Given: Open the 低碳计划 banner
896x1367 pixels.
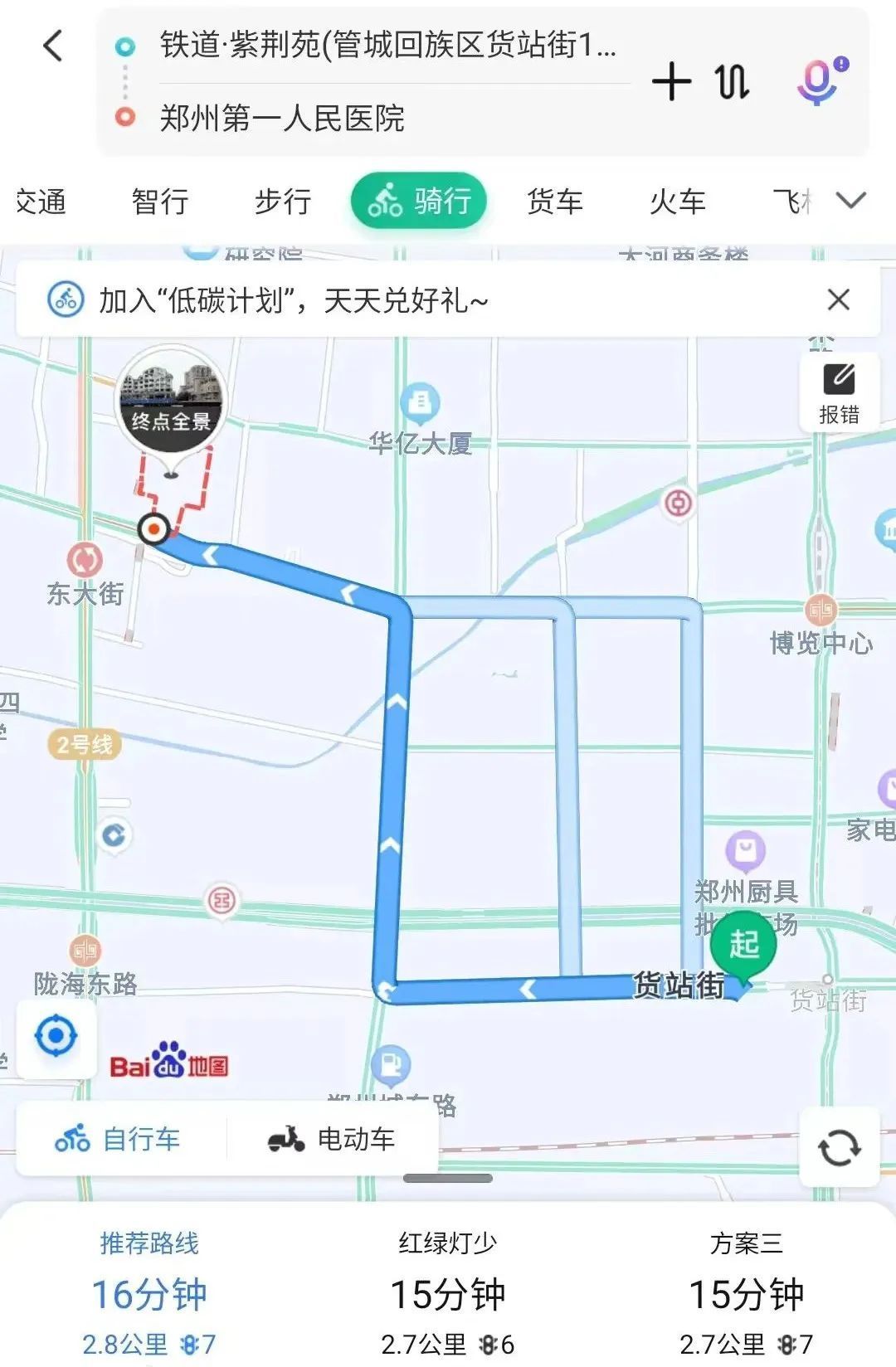Looking at the screenshot, I should pos(294,300).
